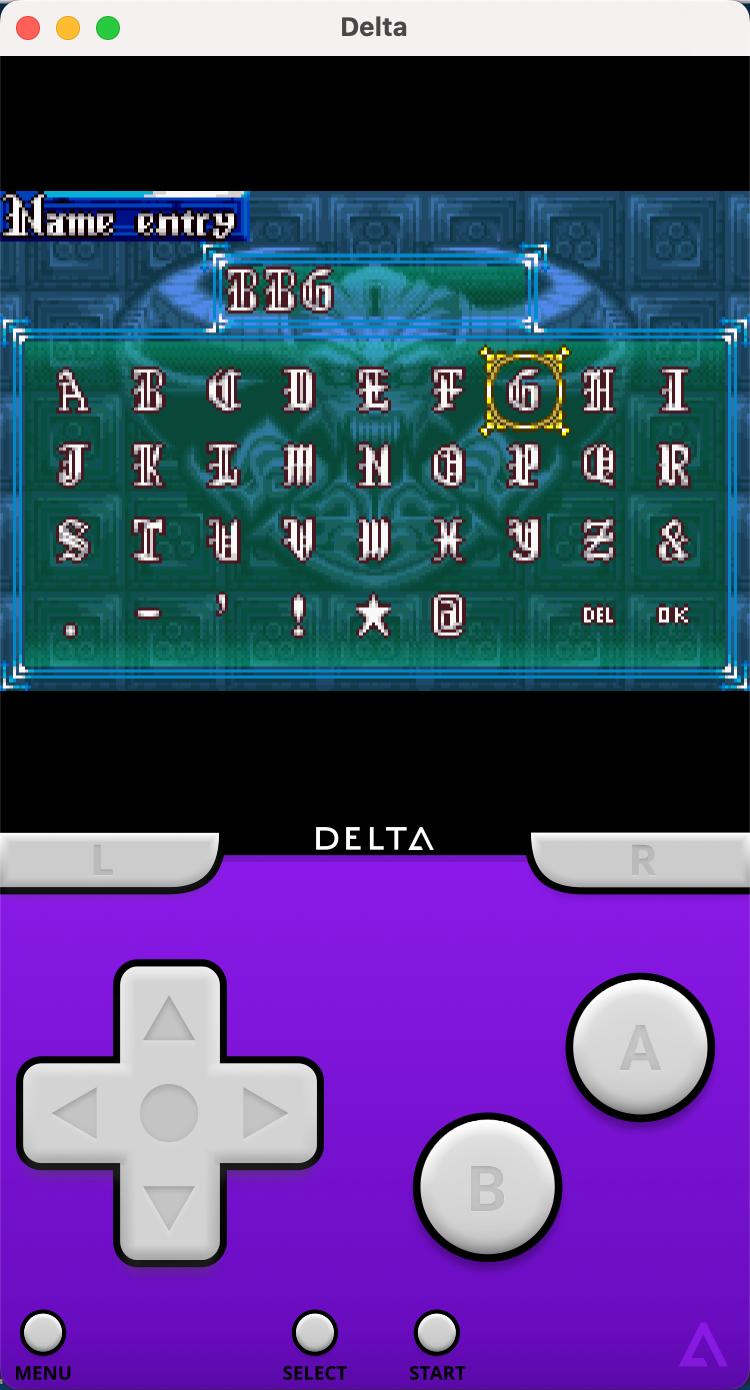This screenshot has width=750, height=1390.
Task: Tap the START button
Action: pos(436,1333)
